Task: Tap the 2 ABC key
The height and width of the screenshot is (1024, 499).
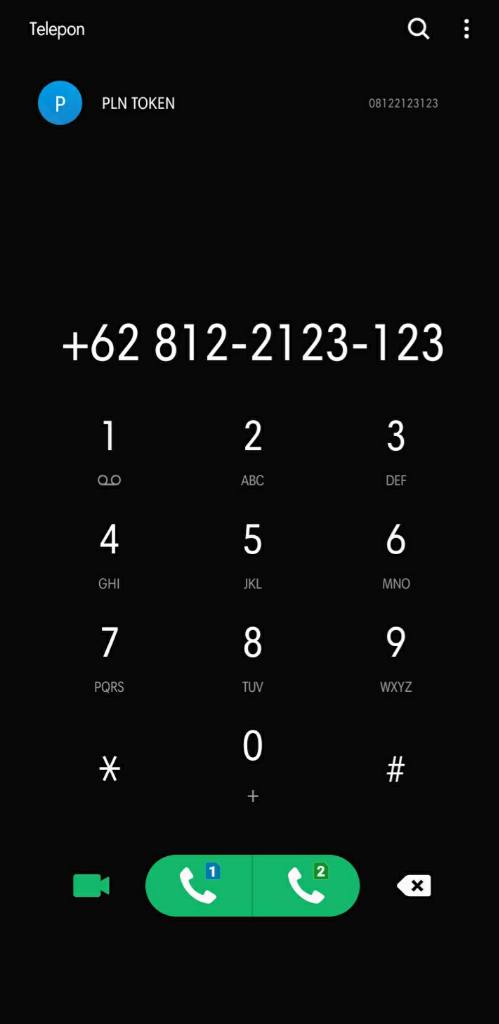Action: (x=252, y=453)
